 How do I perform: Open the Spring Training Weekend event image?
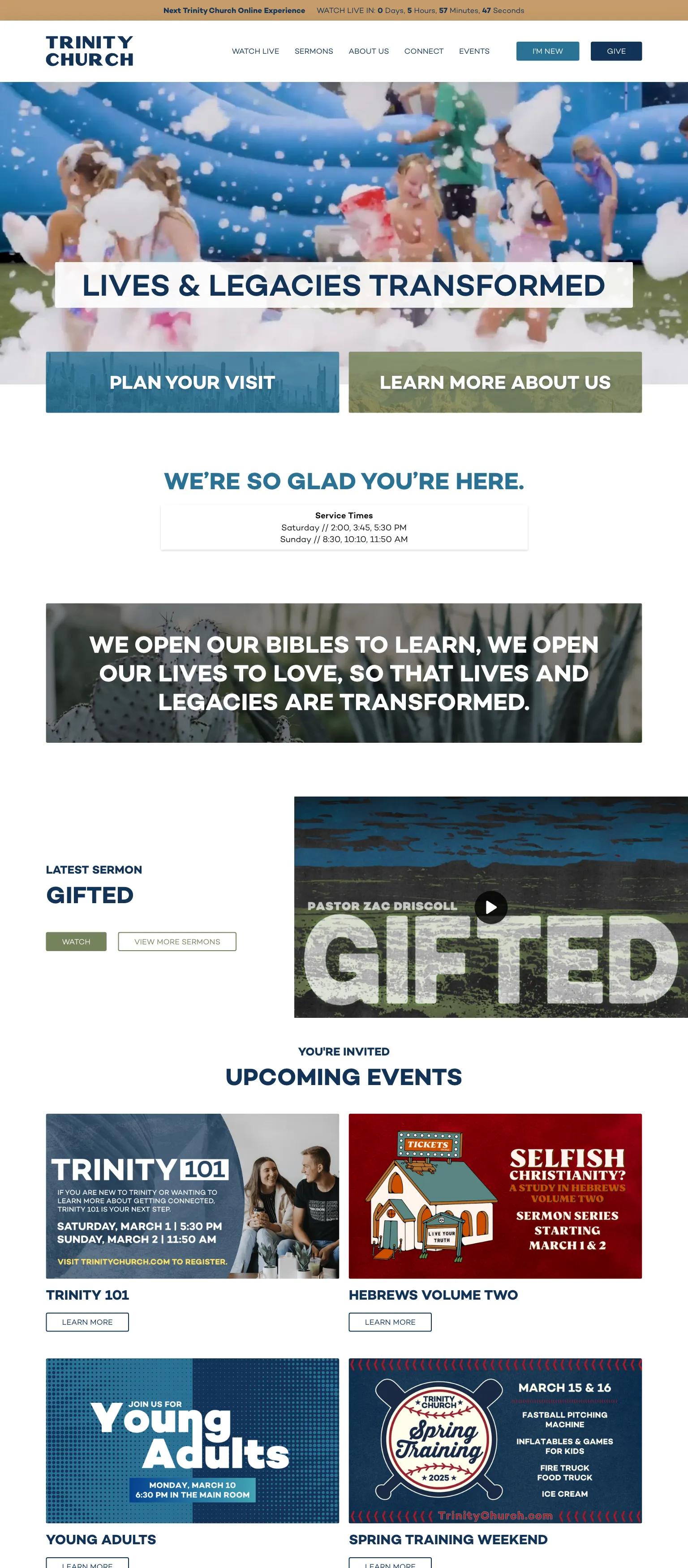coord(495,1440)
